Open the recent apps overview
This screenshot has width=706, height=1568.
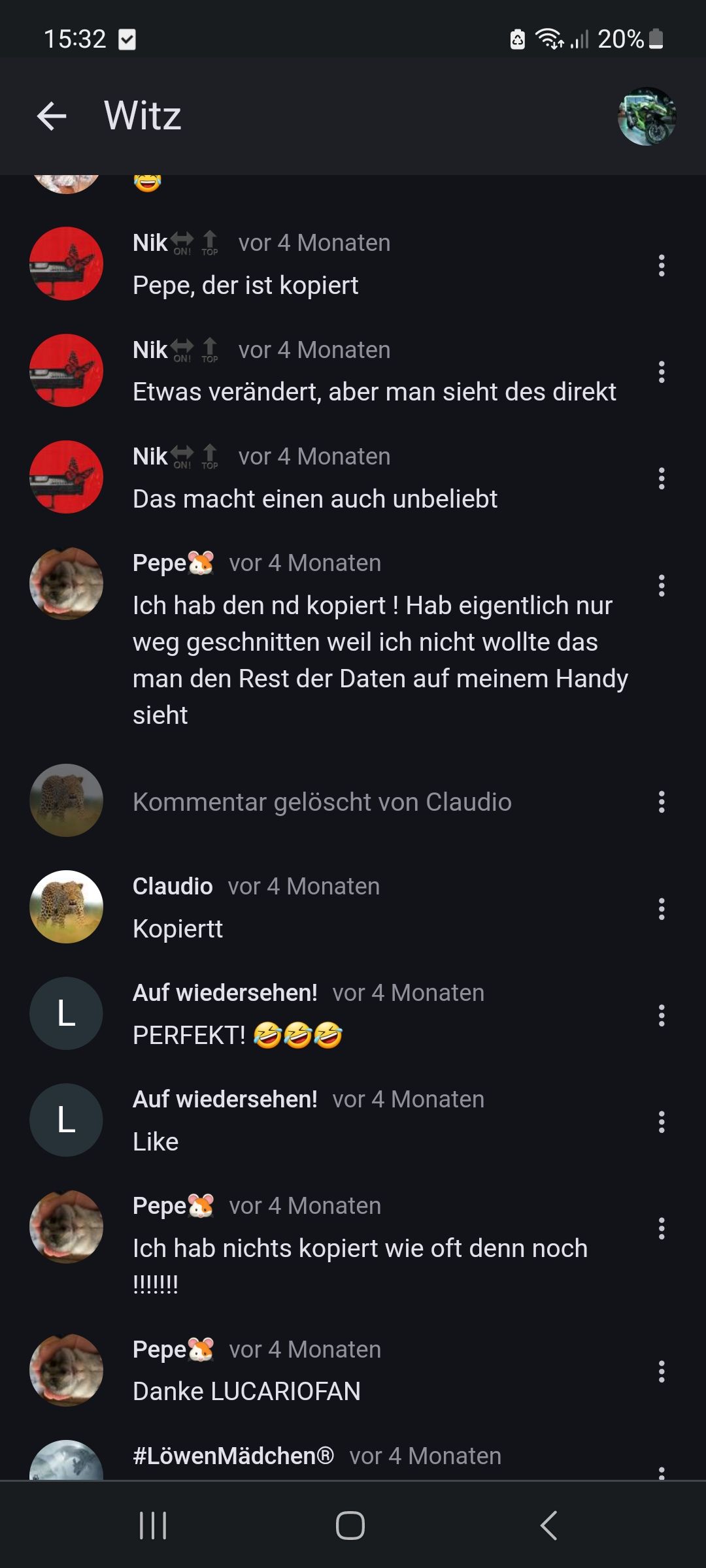[153, 1526]
